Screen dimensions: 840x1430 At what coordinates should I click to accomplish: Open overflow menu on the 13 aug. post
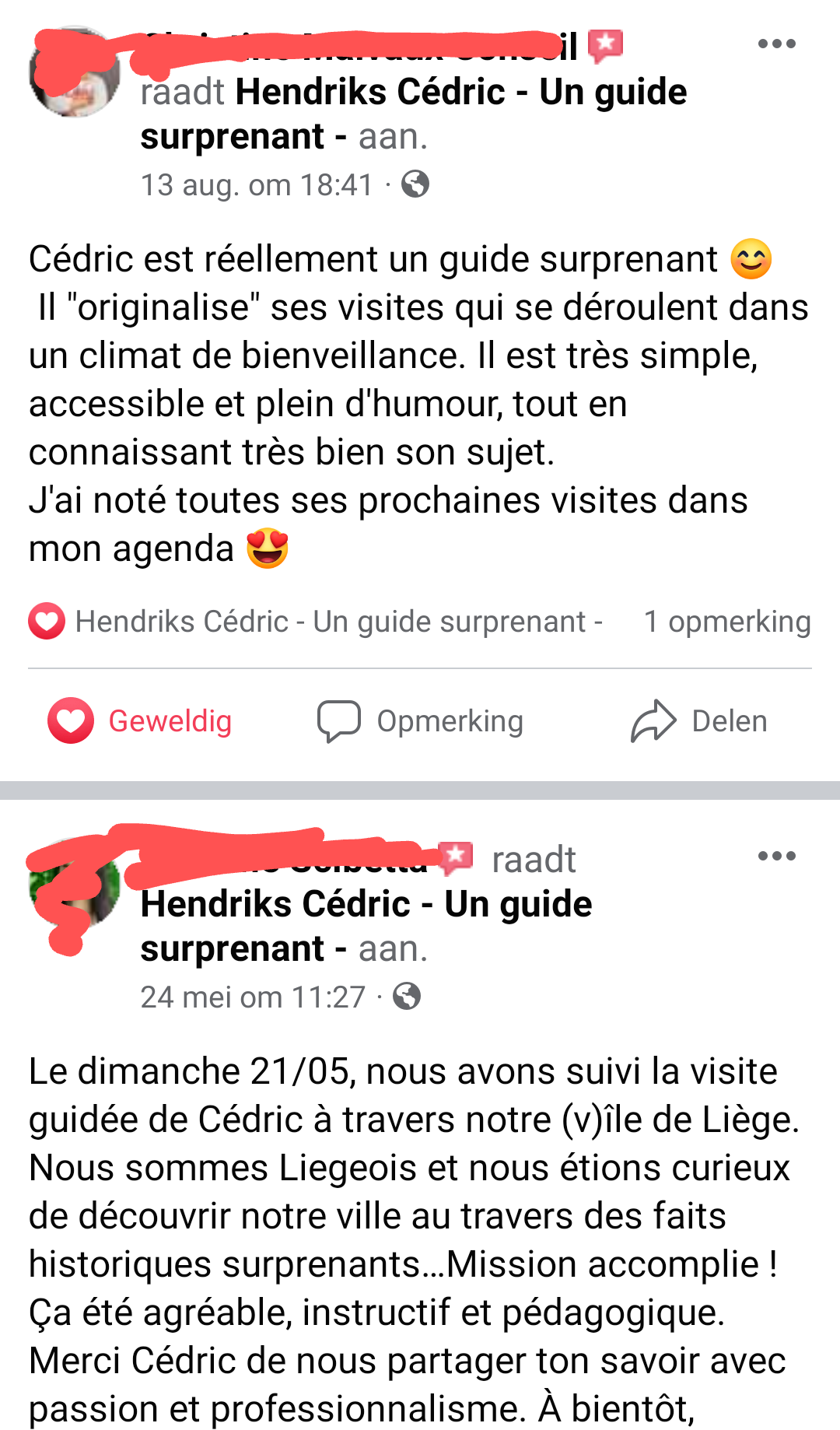point(776,44)
